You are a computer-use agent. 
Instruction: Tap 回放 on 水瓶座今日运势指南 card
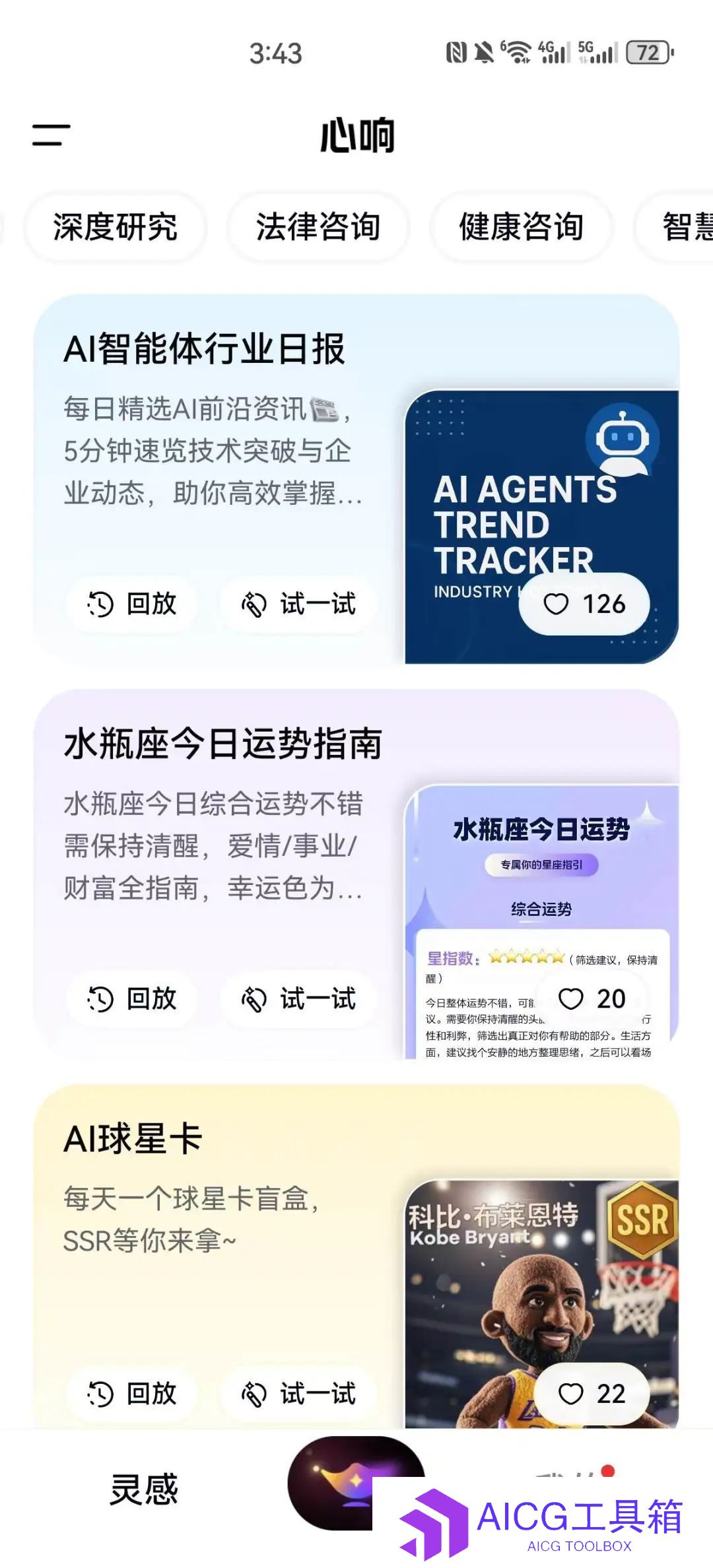pos(132,999)
